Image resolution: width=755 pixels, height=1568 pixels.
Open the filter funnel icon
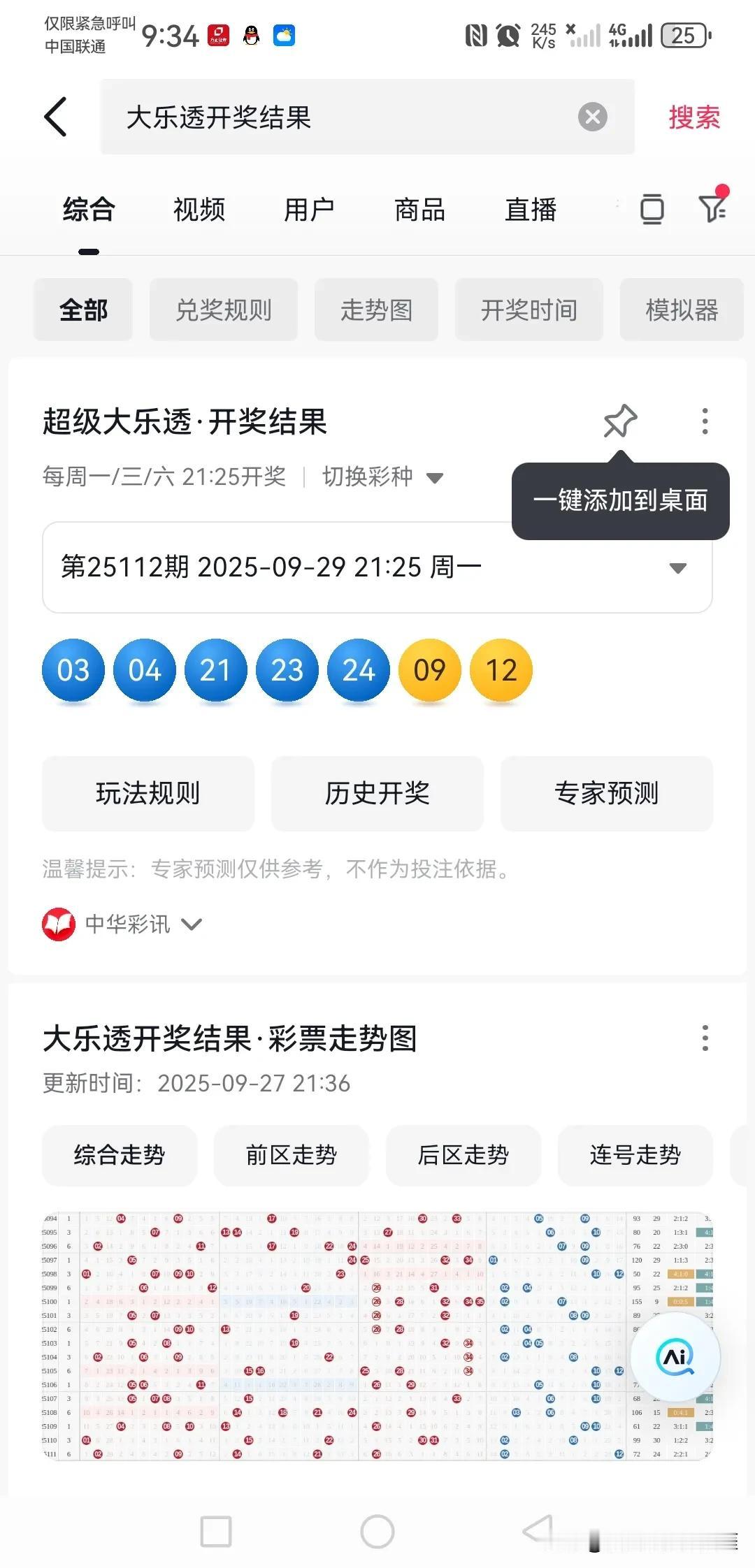[712, 208]
